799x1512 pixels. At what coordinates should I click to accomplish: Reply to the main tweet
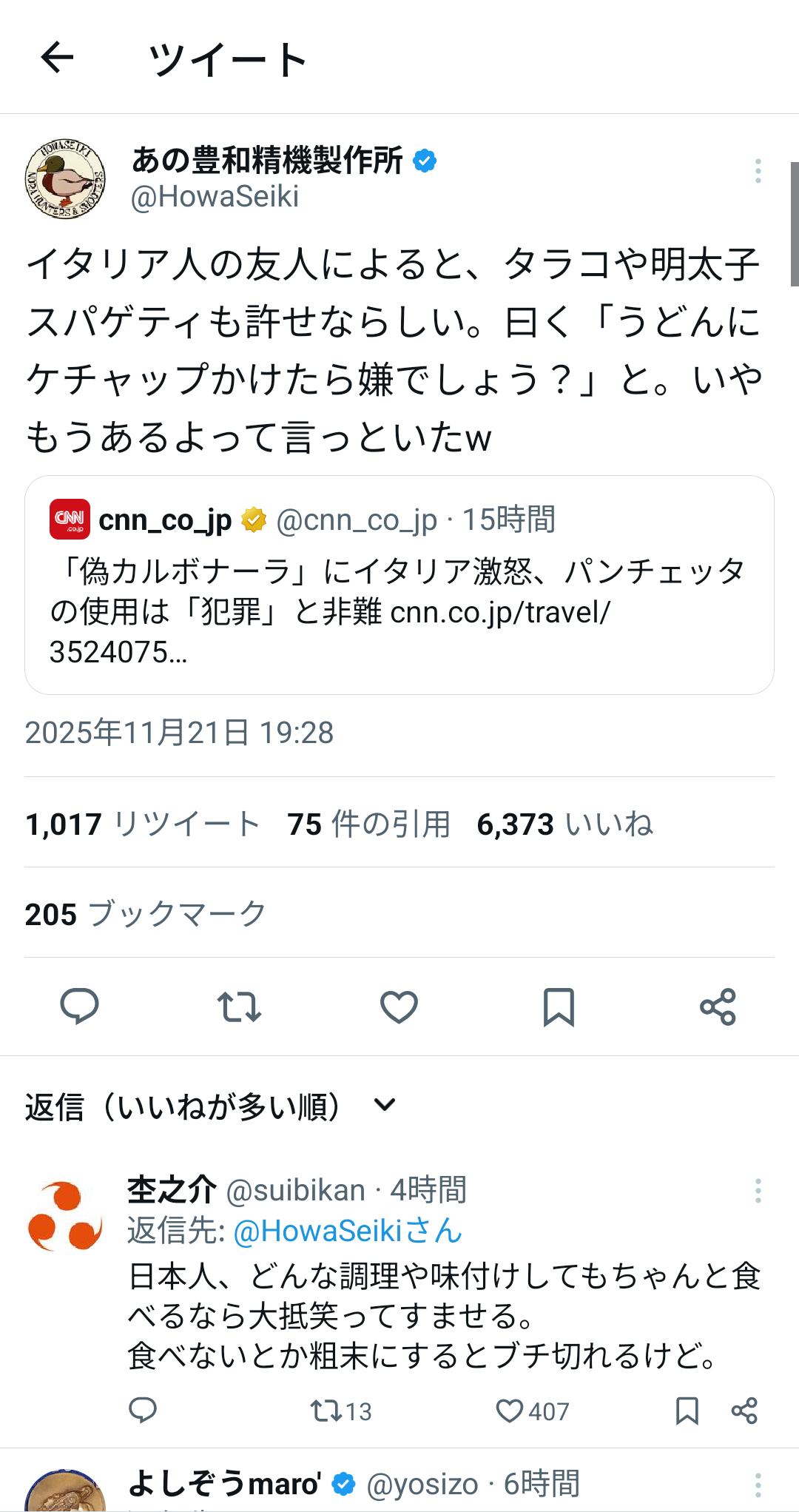tap(79, 1007)
